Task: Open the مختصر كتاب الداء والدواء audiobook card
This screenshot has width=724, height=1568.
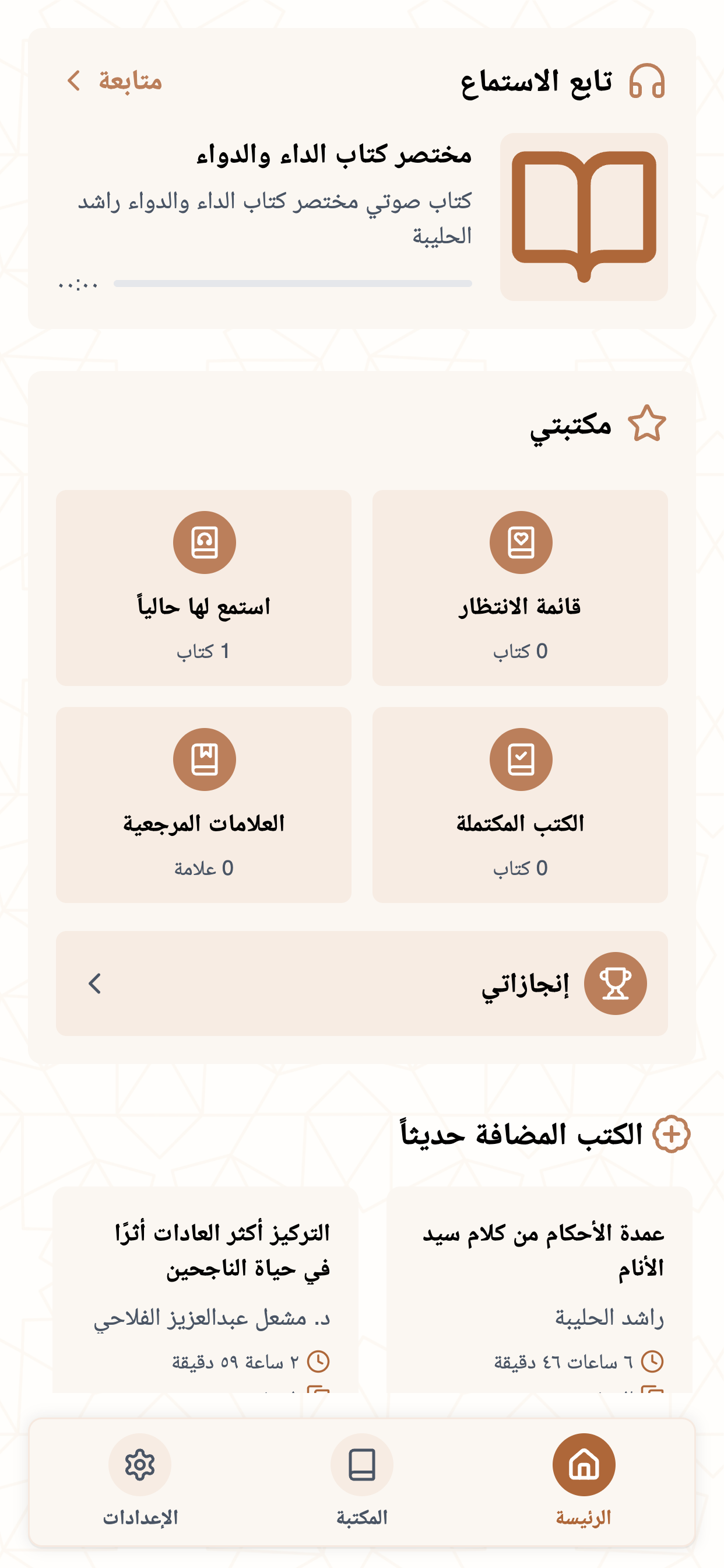Action: tap(362, 216)
